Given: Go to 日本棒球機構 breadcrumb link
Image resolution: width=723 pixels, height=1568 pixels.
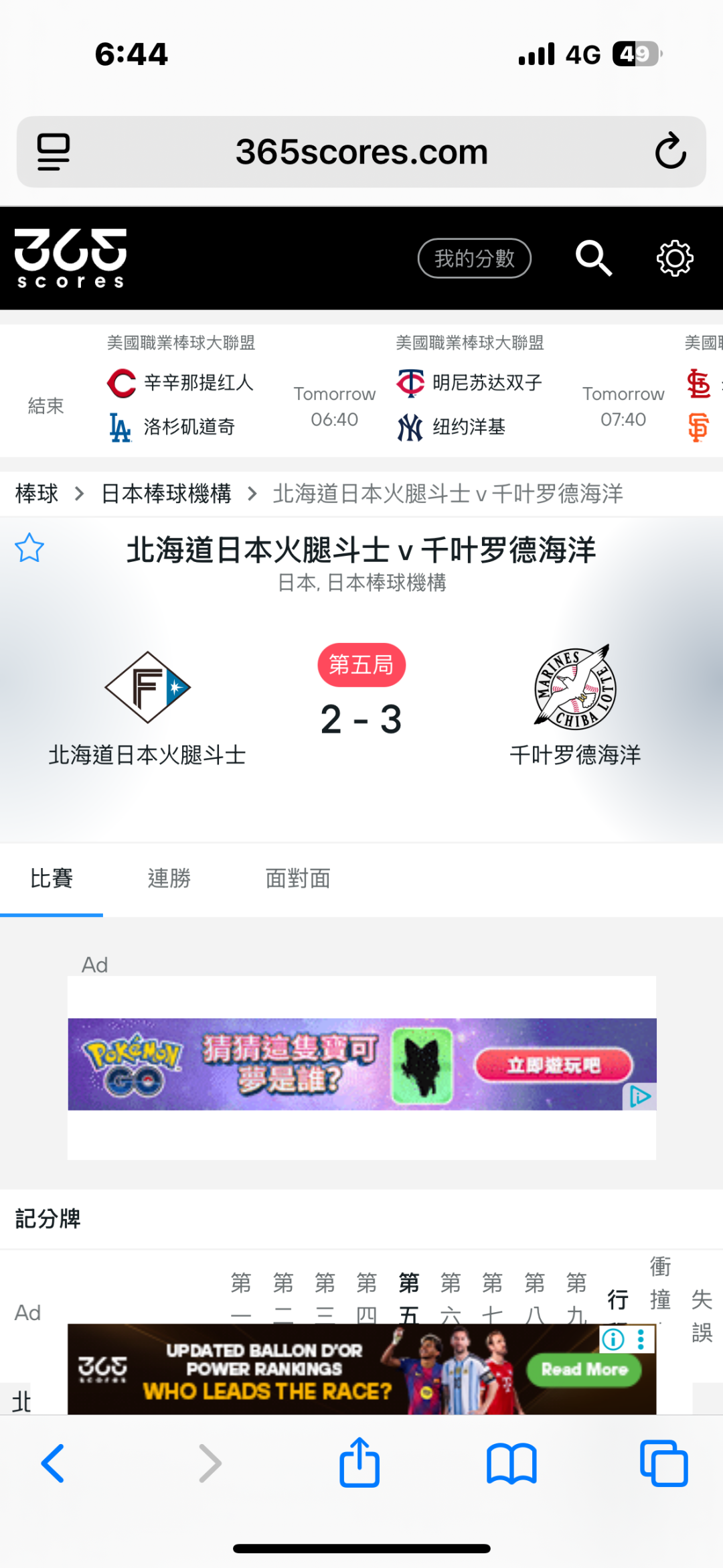Looking at the screenshot, I should pos(166,494).
